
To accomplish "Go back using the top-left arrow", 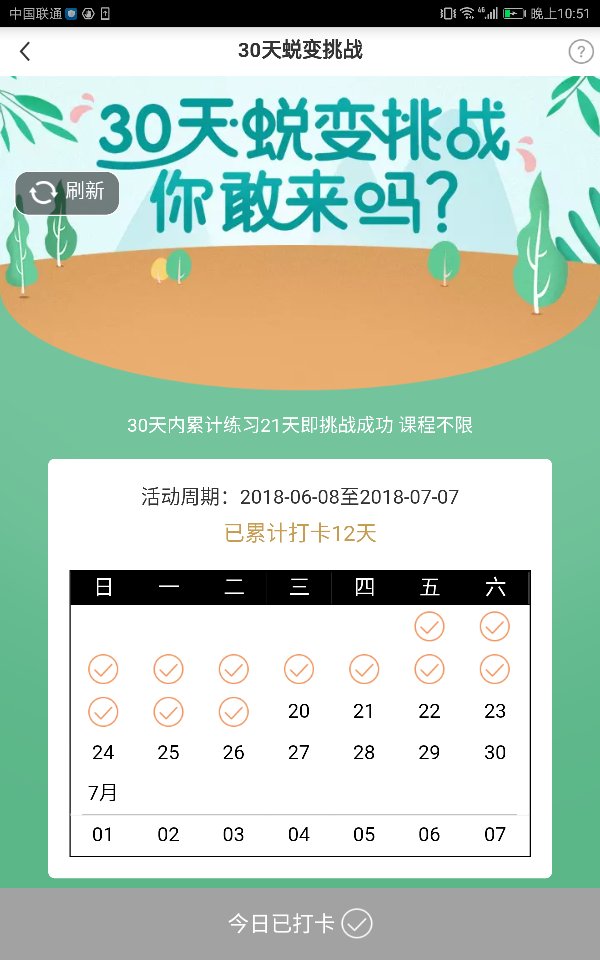I will click(26, 51).
